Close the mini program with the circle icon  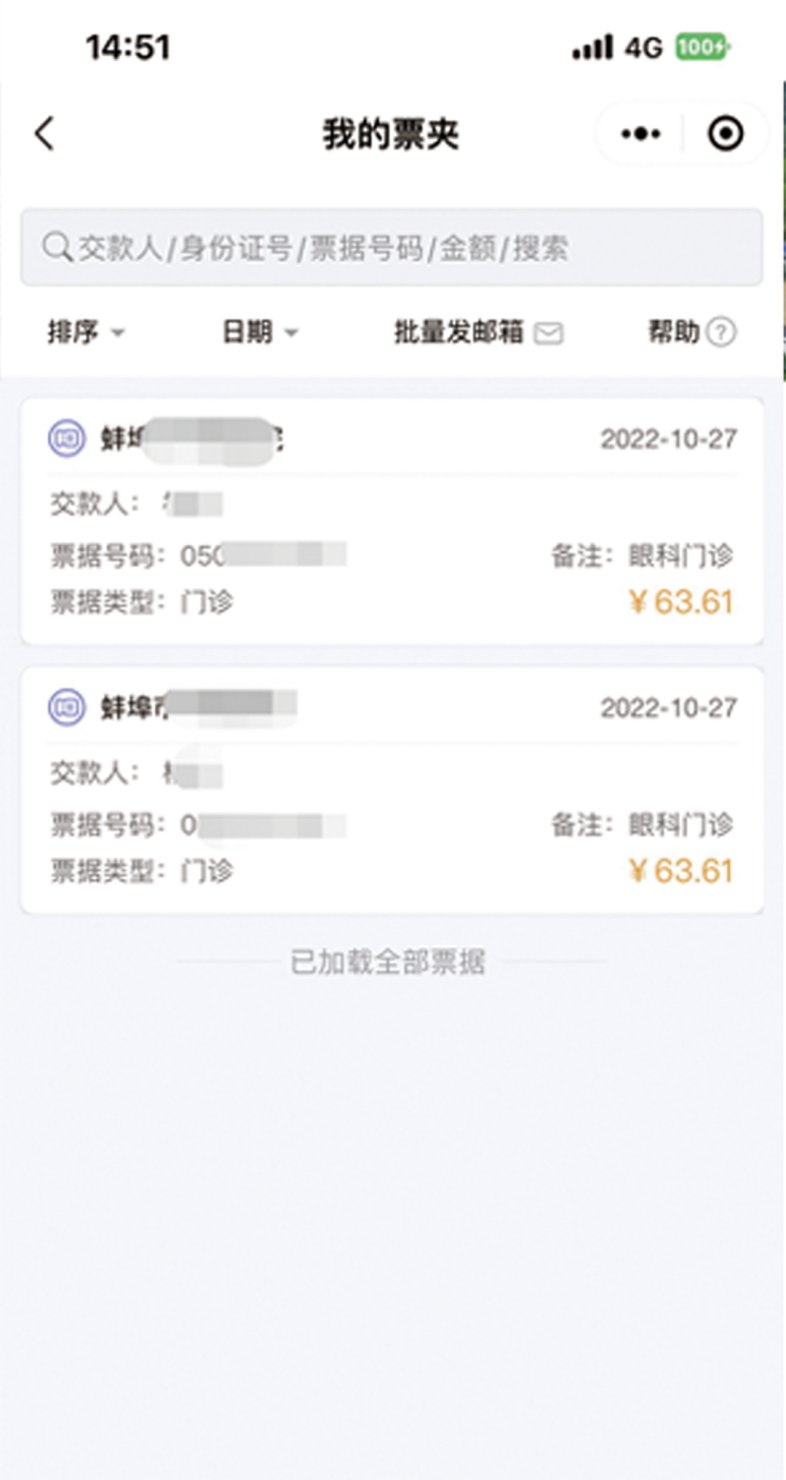[x=726, y=133]
